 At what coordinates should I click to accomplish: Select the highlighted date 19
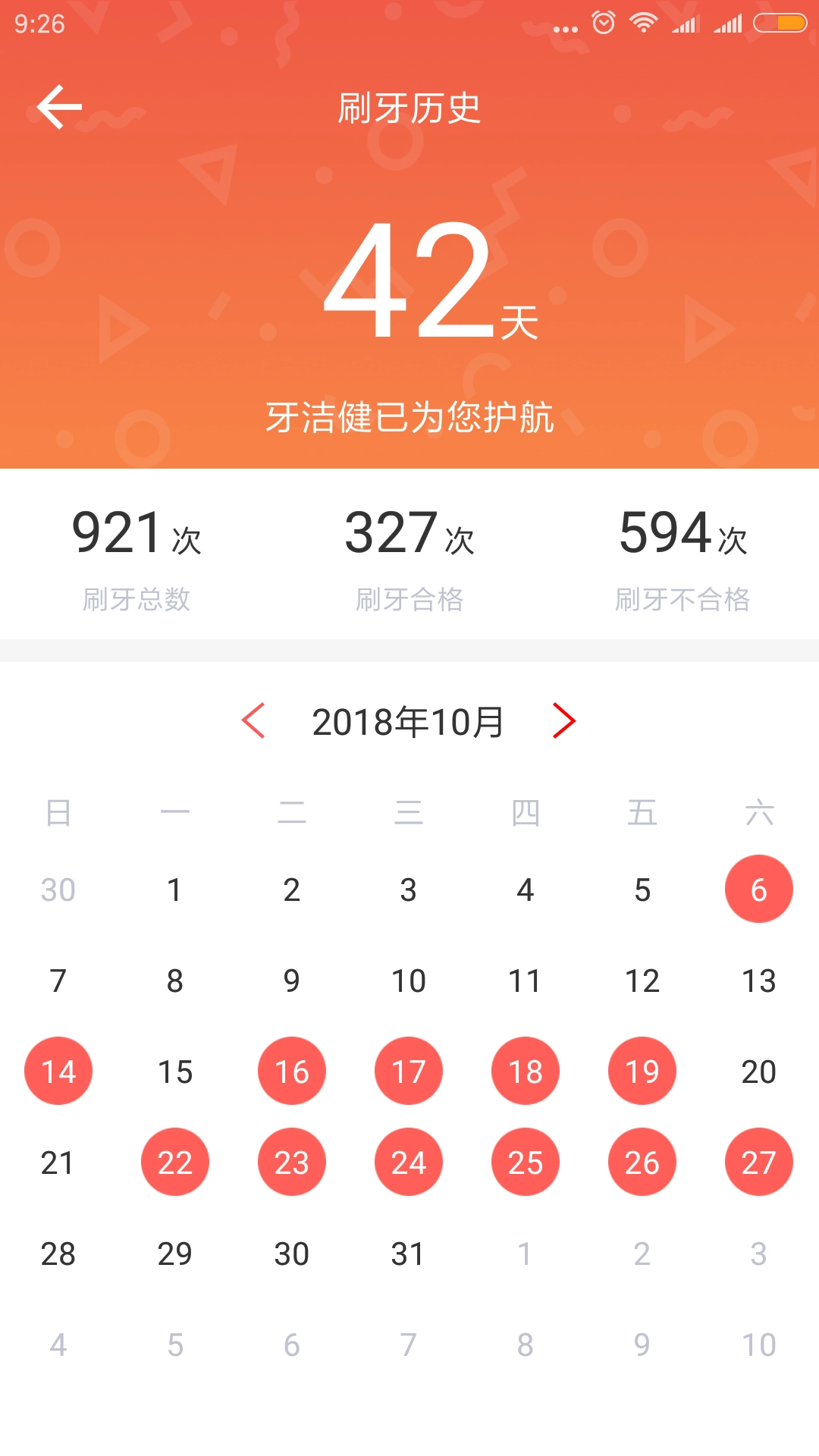pyautogui.click(x=642, y=1070)
